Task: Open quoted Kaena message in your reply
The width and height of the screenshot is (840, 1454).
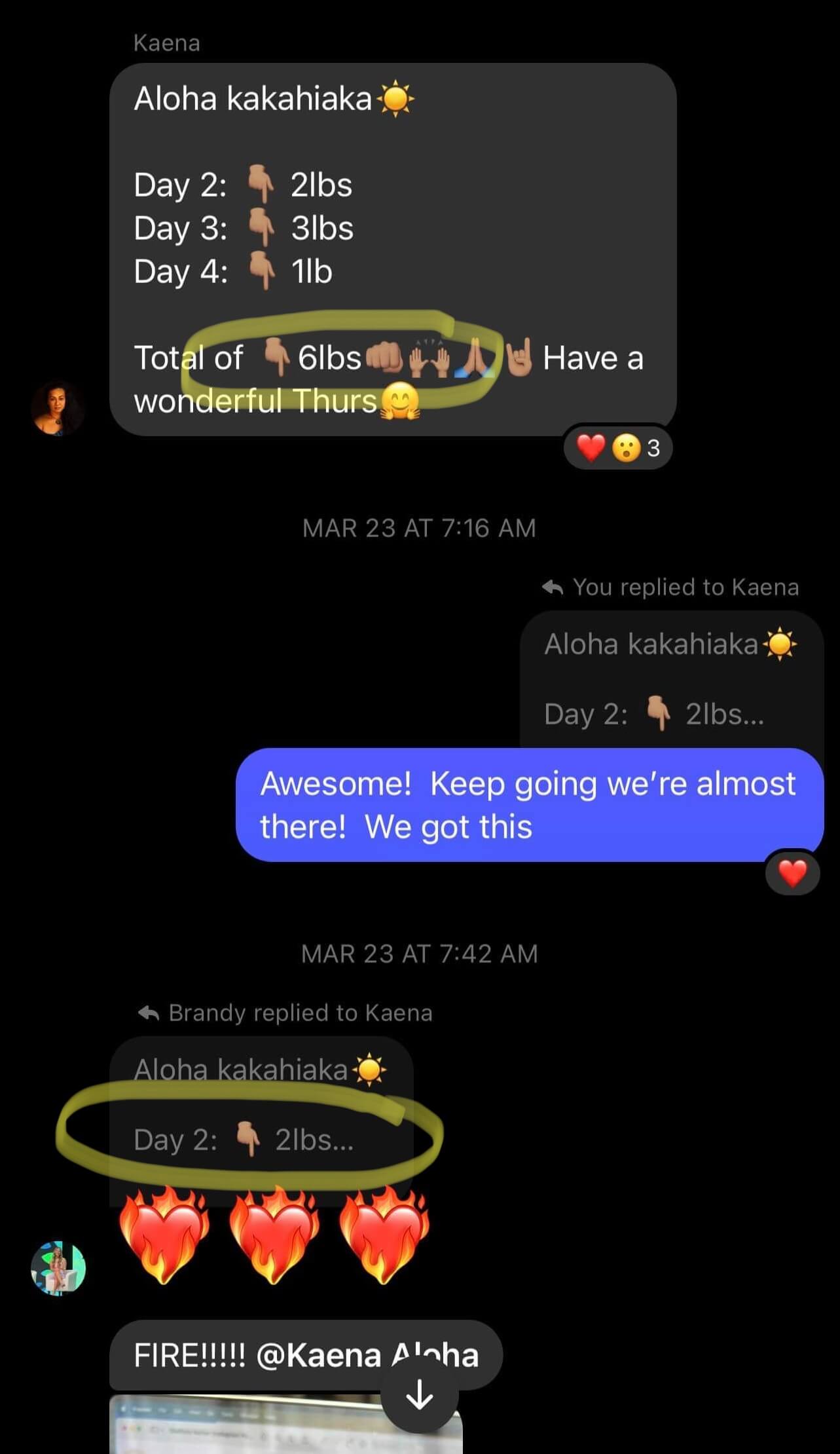Action: (671, 679)
